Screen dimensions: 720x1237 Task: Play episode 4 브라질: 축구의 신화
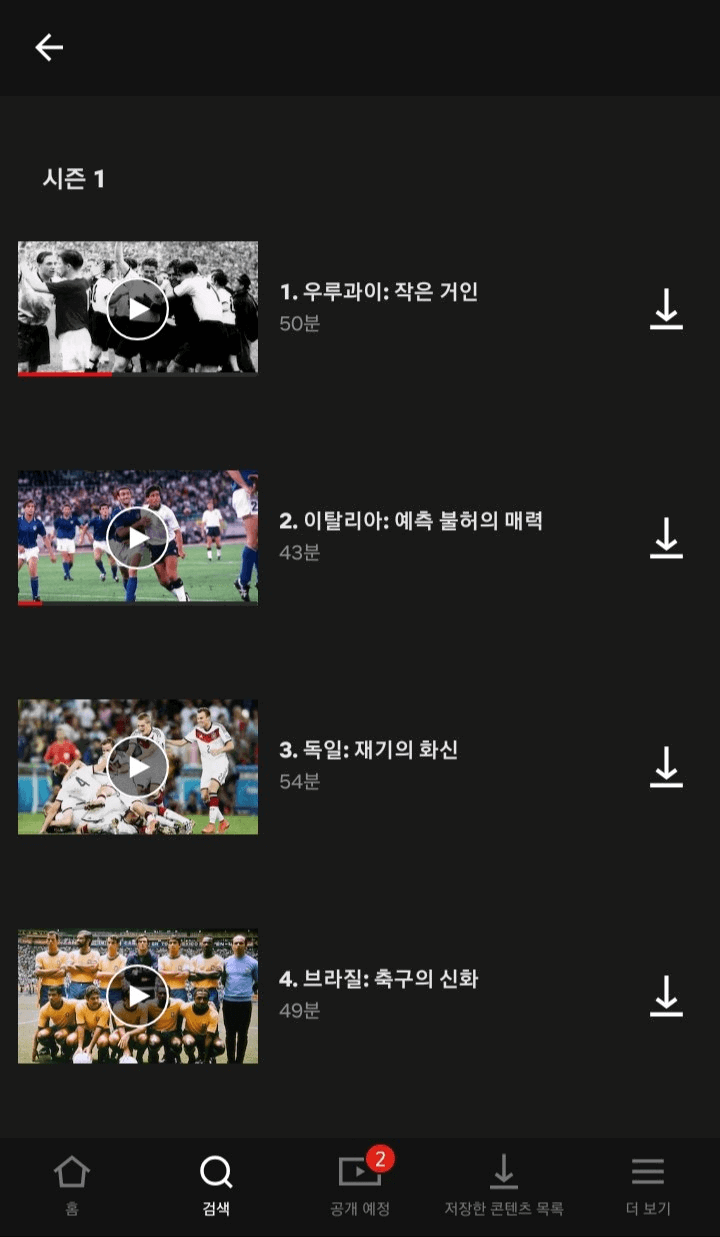(137, 996)
